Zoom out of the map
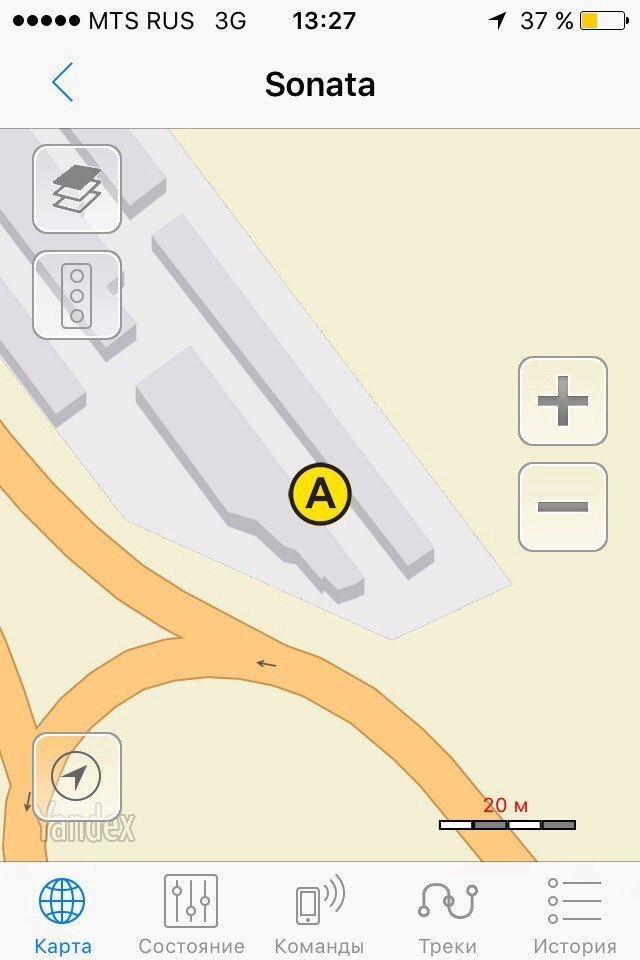The height and width of the screenshot is (960, 640). tap(563, 507)
